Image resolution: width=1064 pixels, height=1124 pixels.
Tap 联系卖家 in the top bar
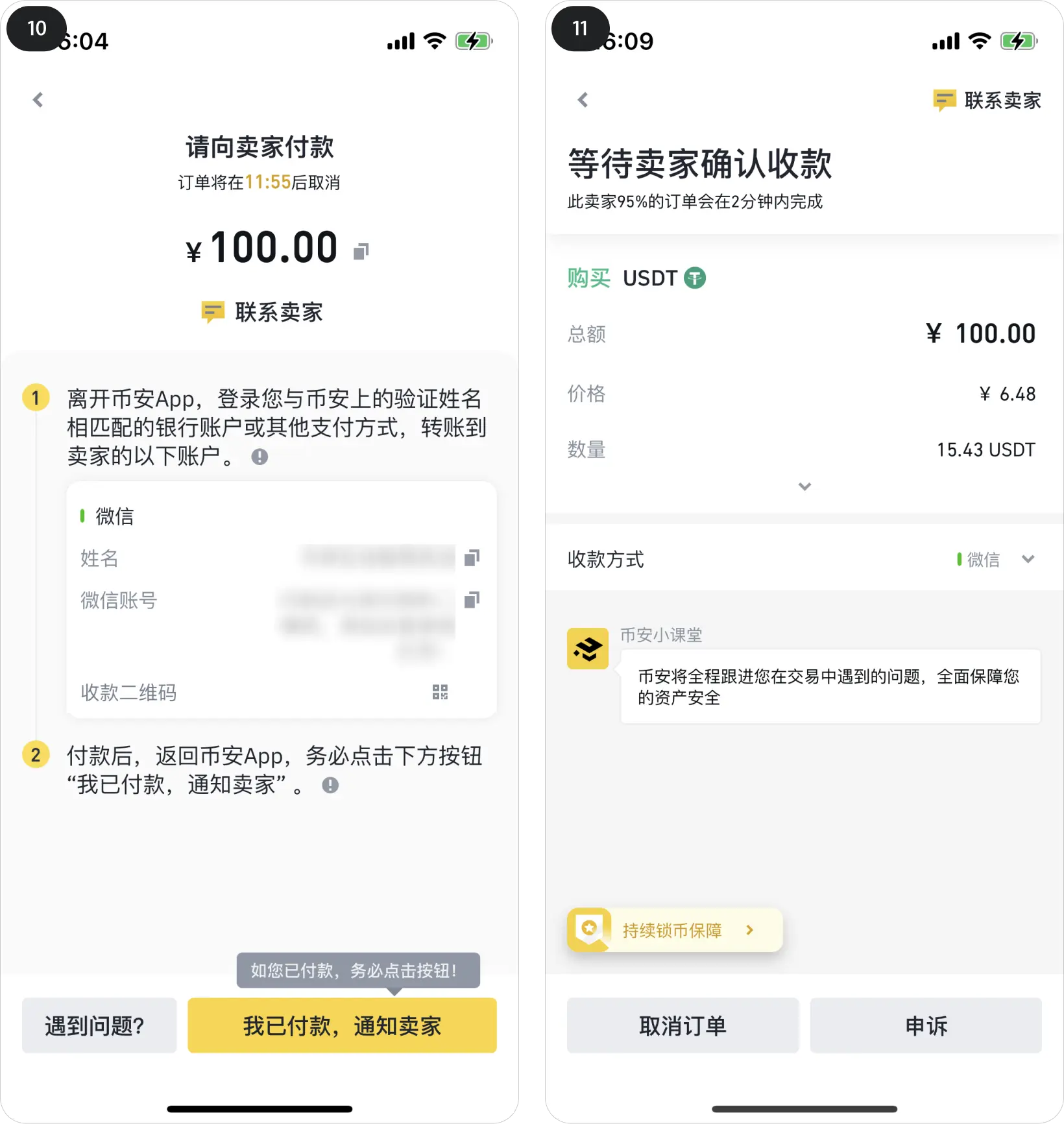(x=987, y=101)
